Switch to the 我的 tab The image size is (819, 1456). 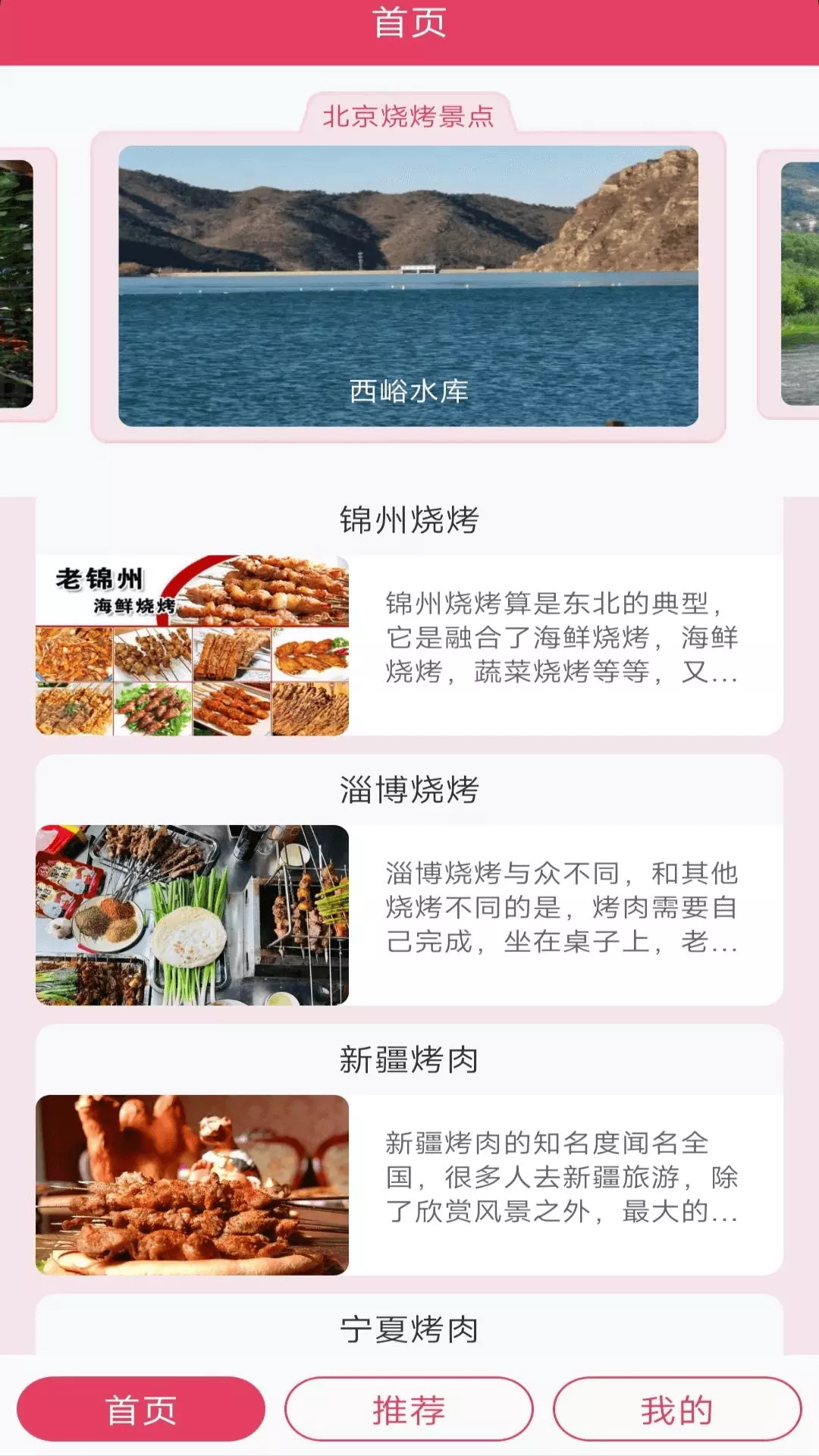tap(677, 1409)
